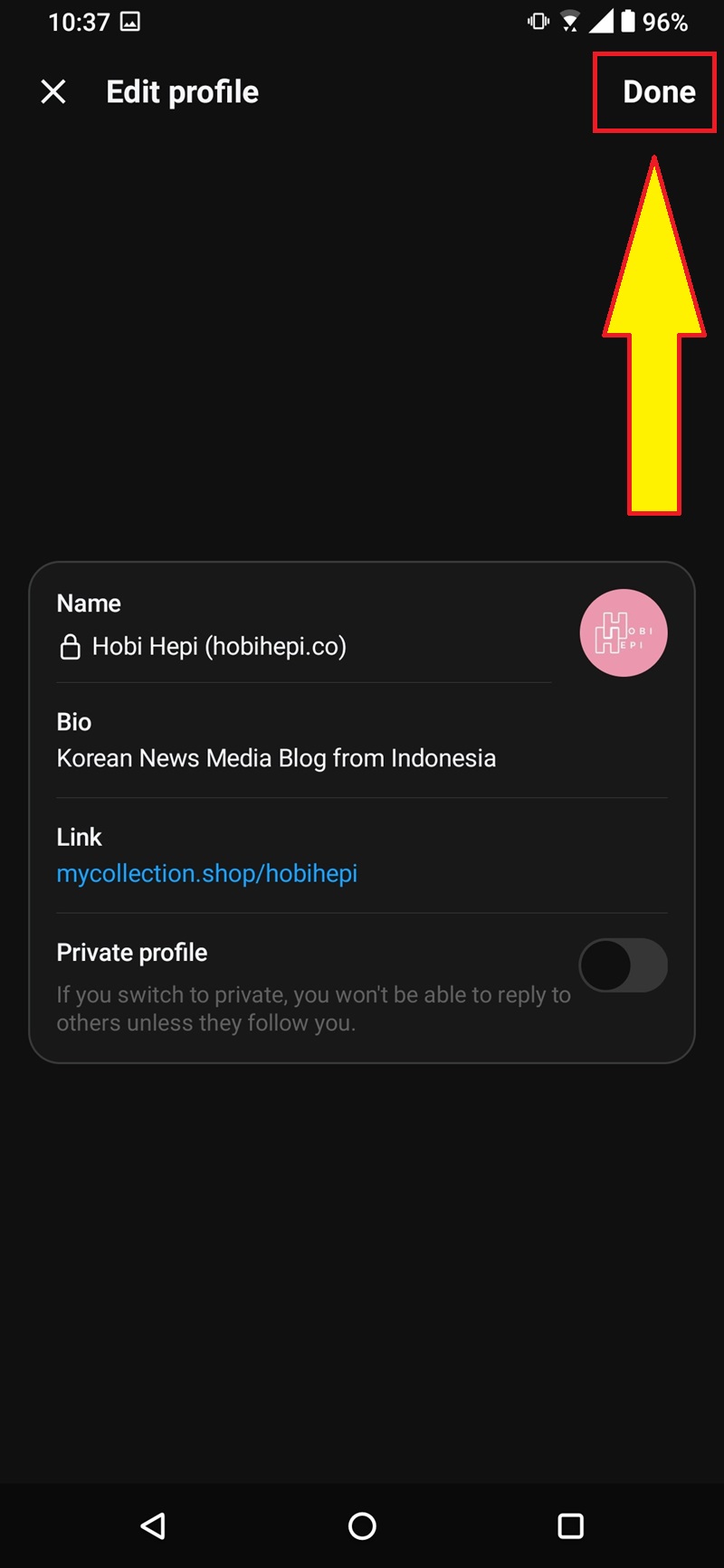The width and height of the screenshot is (724, 1568).
Task: Tap the Edit profile title
Action: click(x=181, y=91)
